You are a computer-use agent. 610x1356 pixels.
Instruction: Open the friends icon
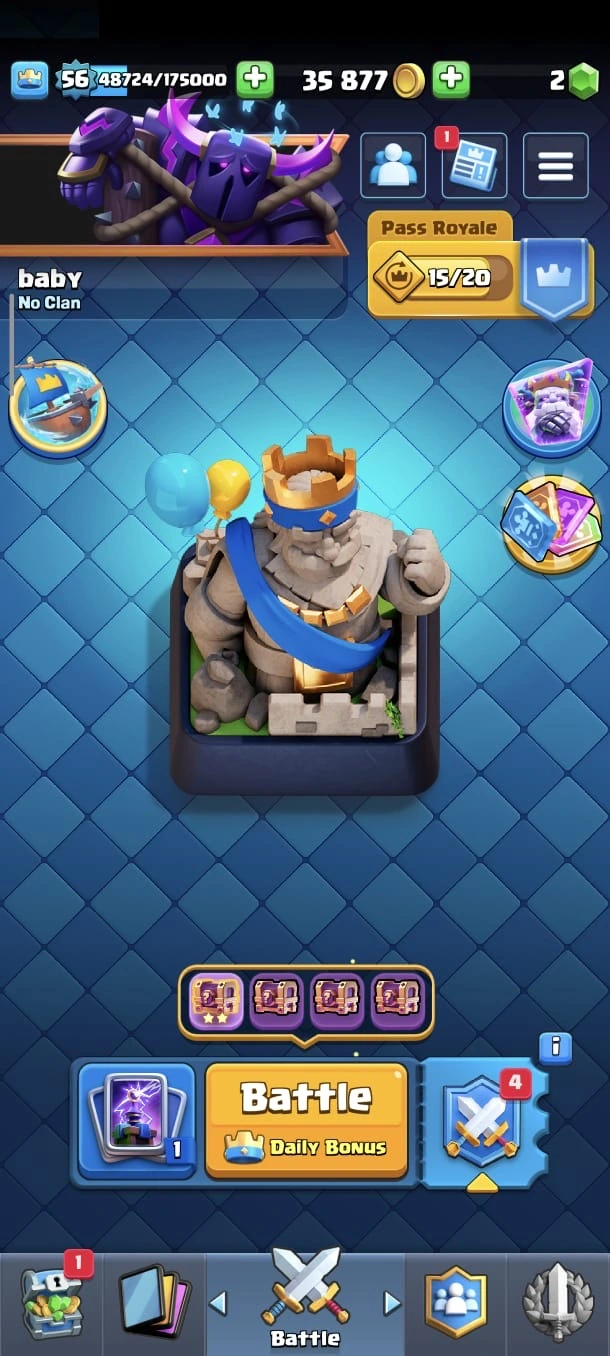(393, 166)
